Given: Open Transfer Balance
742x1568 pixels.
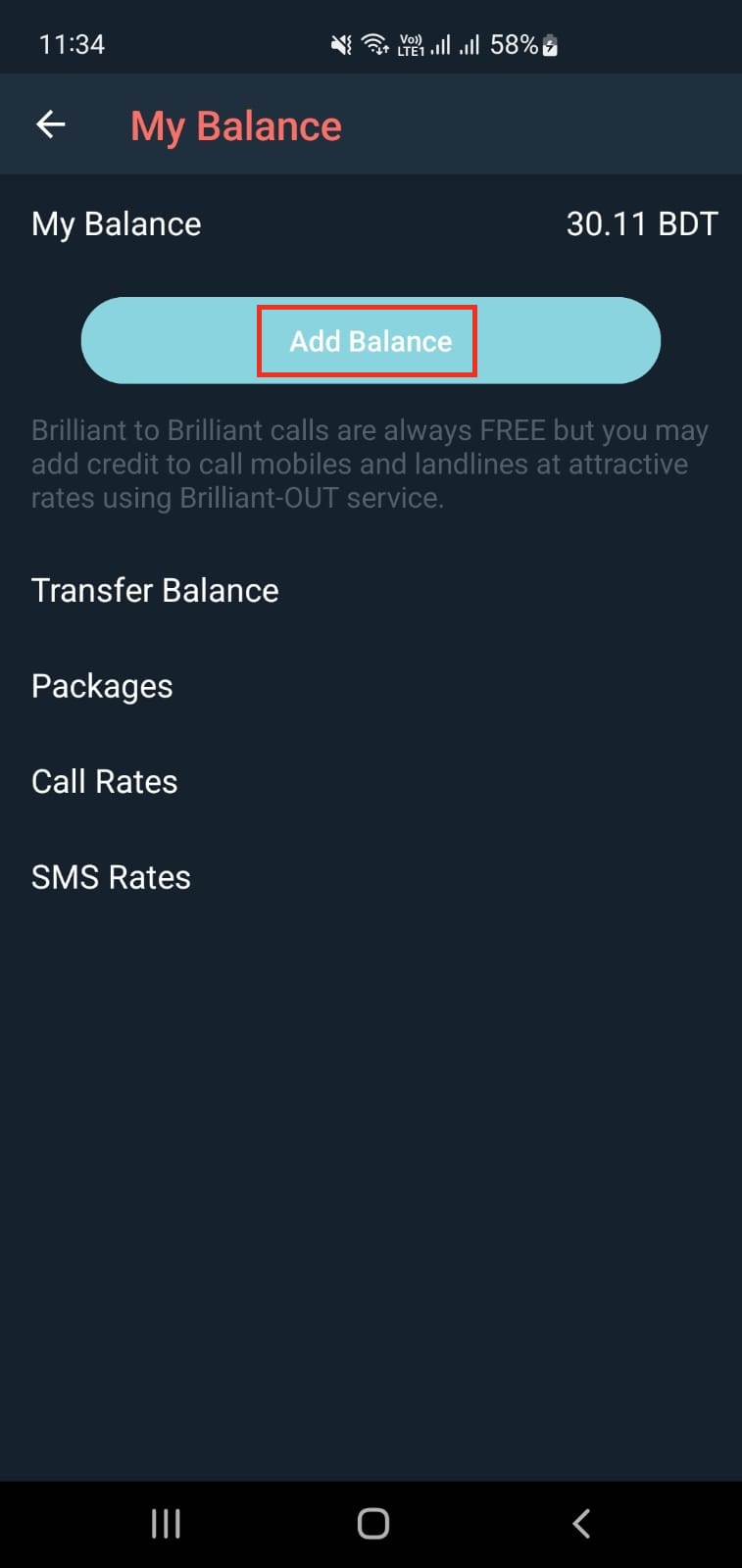Looking at the screenshot, I should [x=155, y=591].
